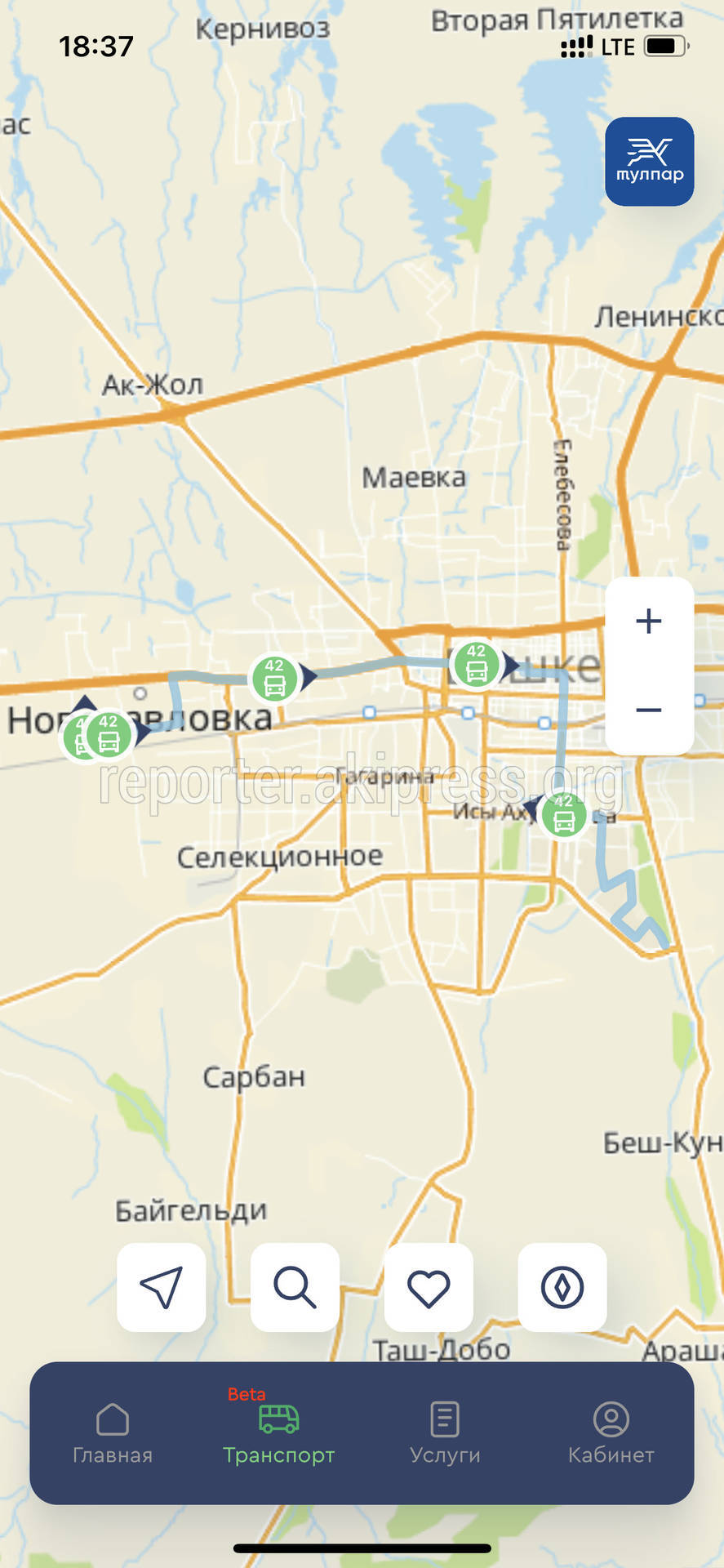Image resolution: width=724 pixels, height=1568 pixels.
Task: Zoom out with the minus button
Action: pyautogui.click(x=649, y=710)
